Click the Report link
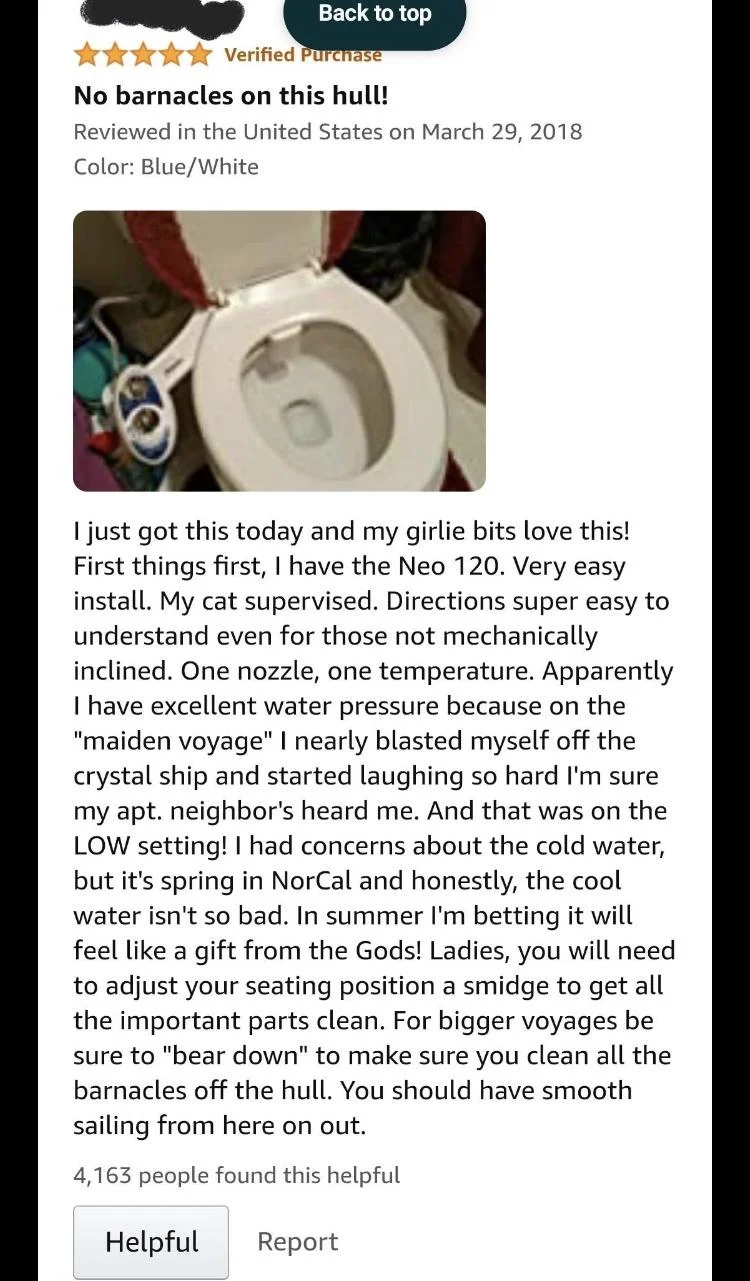Image resolution: width=750 pixels, height=1281 pixels. [x=297, y=1241]
